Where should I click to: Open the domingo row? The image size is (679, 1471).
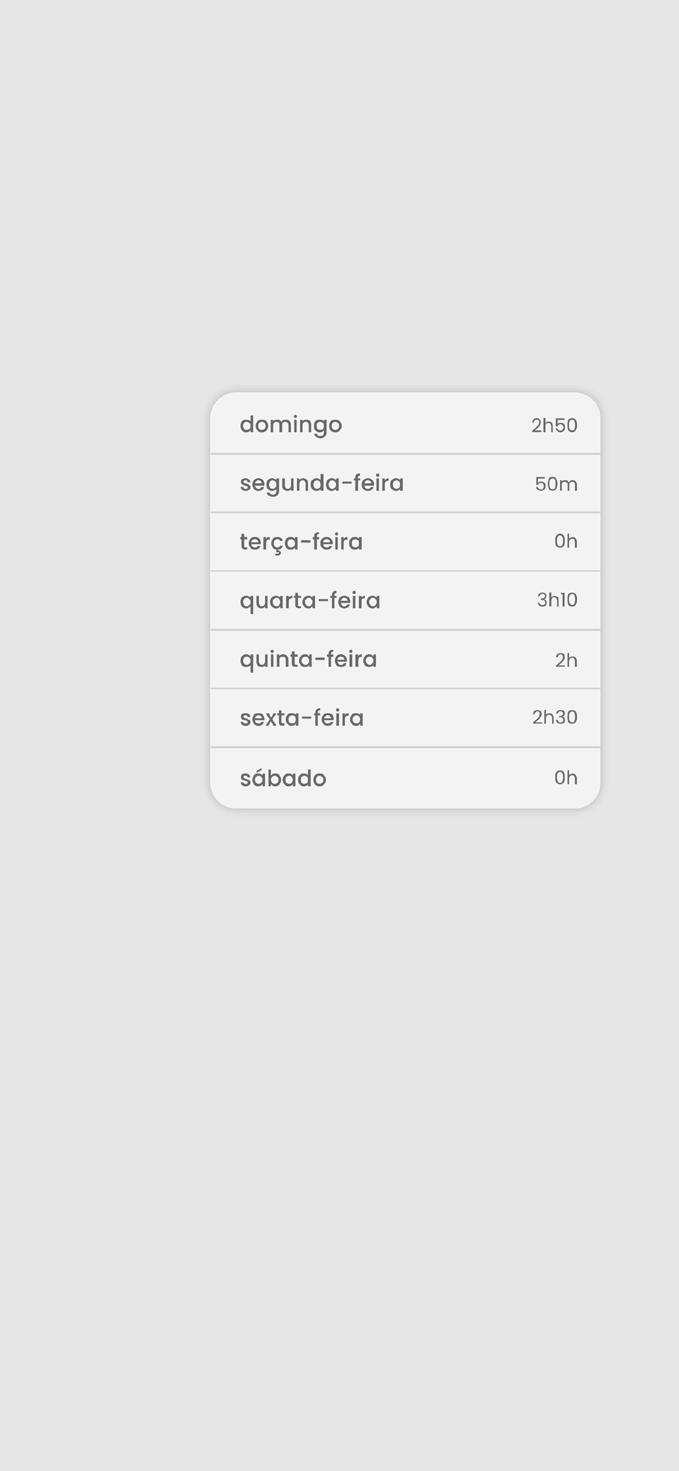click(404, 425)
